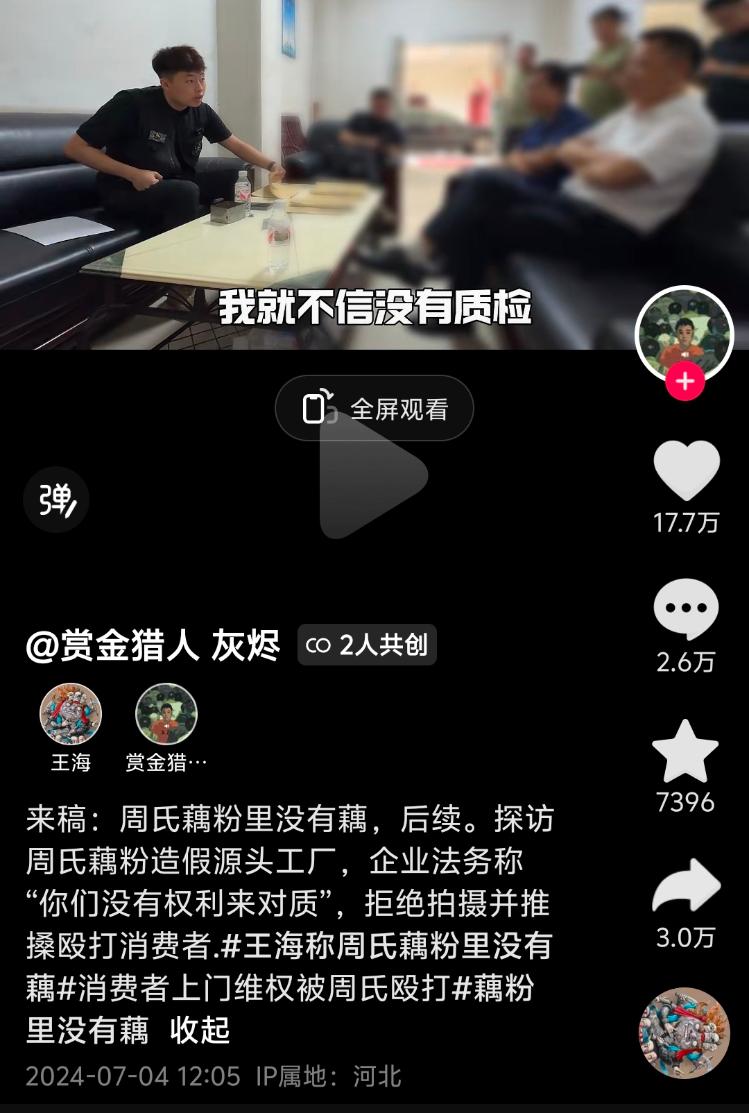The height and width of the screenshot is (1113, 749).
Task: Open 王海's co-creator profile
Action: point(71,714)
